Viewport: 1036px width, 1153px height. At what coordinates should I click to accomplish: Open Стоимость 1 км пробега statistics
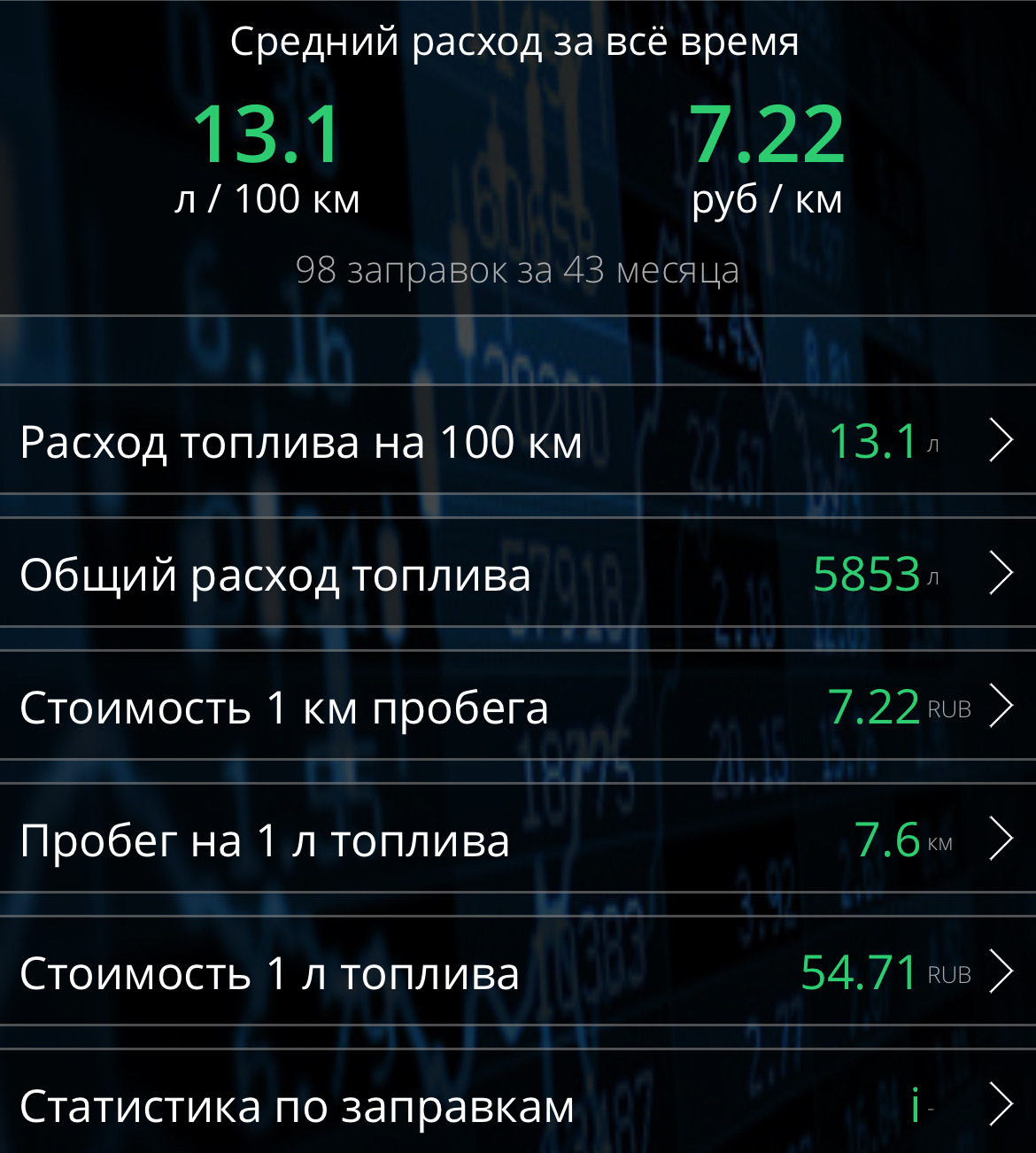(518, 707)
